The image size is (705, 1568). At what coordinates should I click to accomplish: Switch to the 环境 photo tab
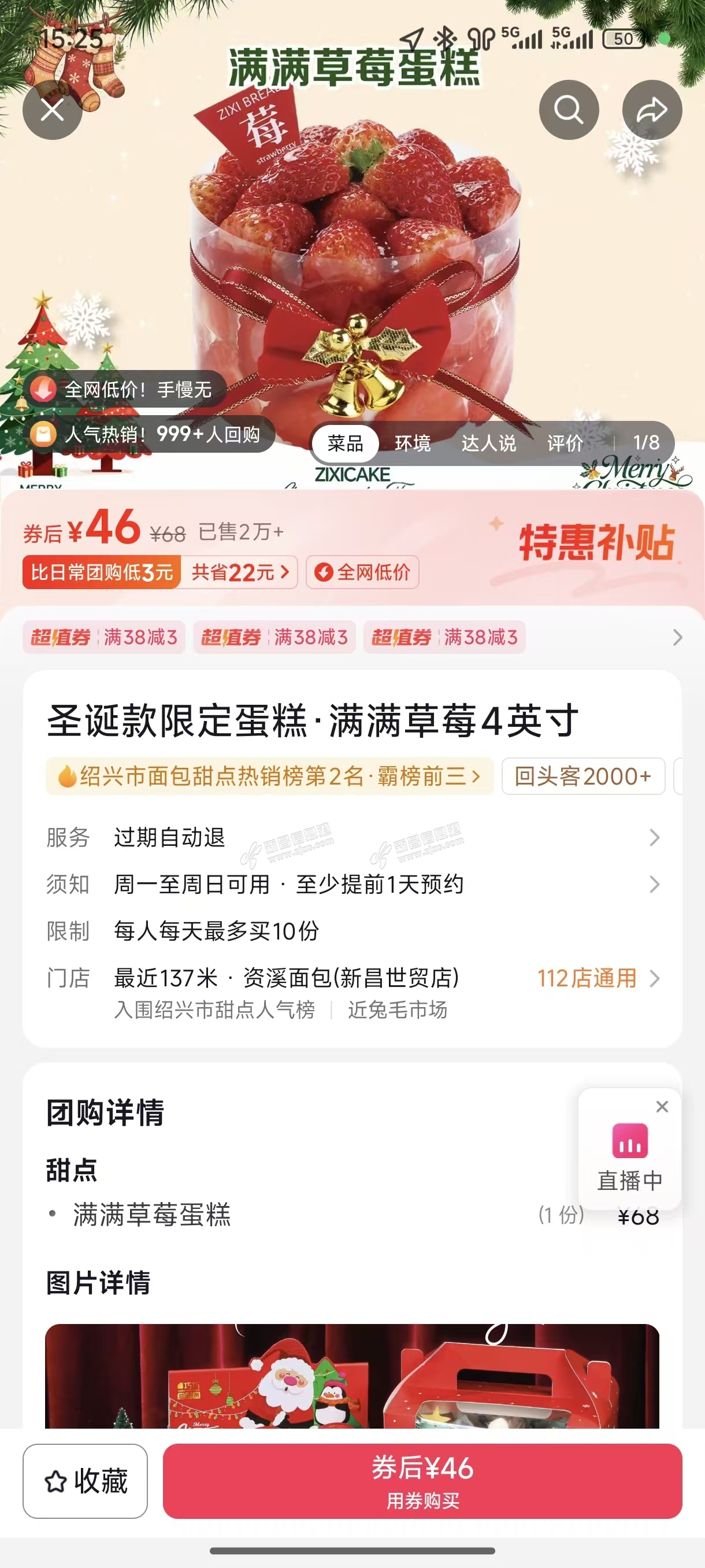(413, 443)
